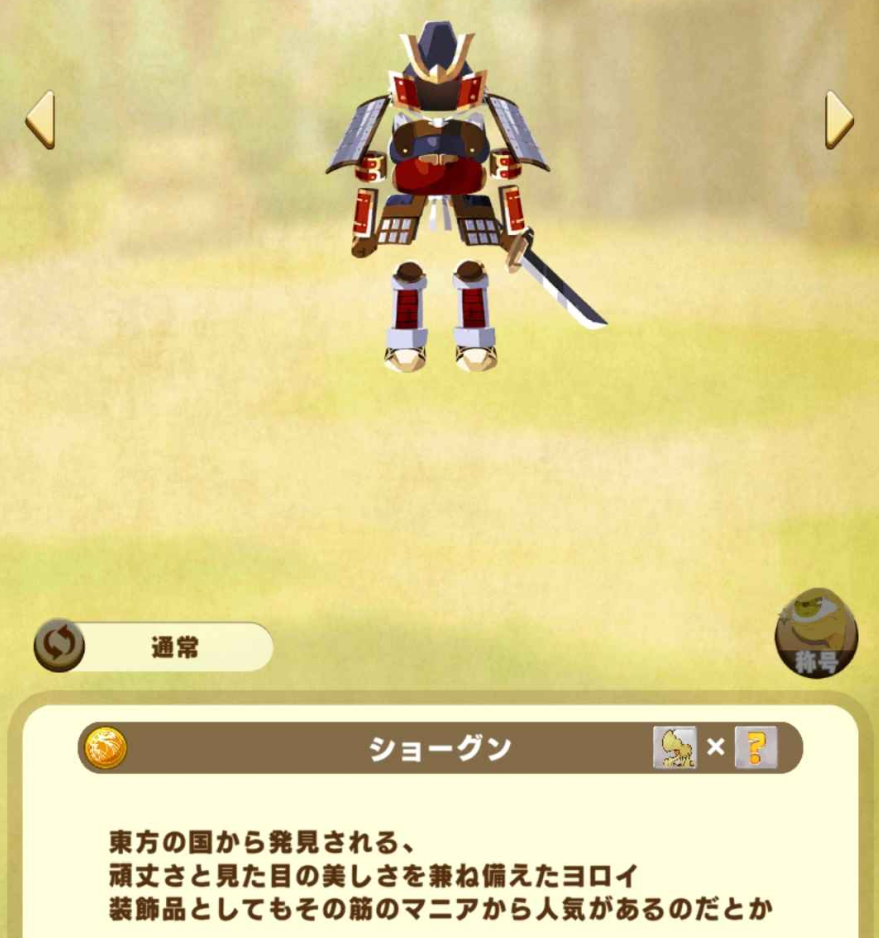Viewport: 879px width, 938px height.
Task: Go to the previous armor with left arrow
Action: coord(41,120)
